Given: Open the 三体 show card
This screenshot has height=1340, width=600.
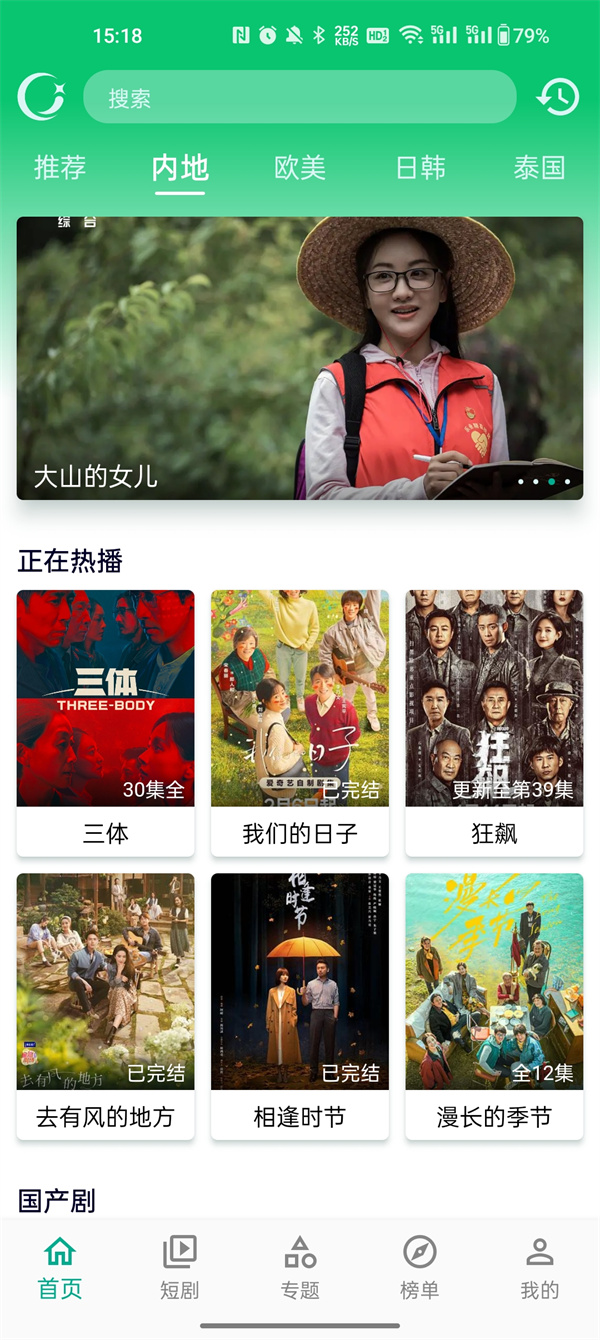Looking at the screenshot, I should pyautogui.click(x=106, y=722).
